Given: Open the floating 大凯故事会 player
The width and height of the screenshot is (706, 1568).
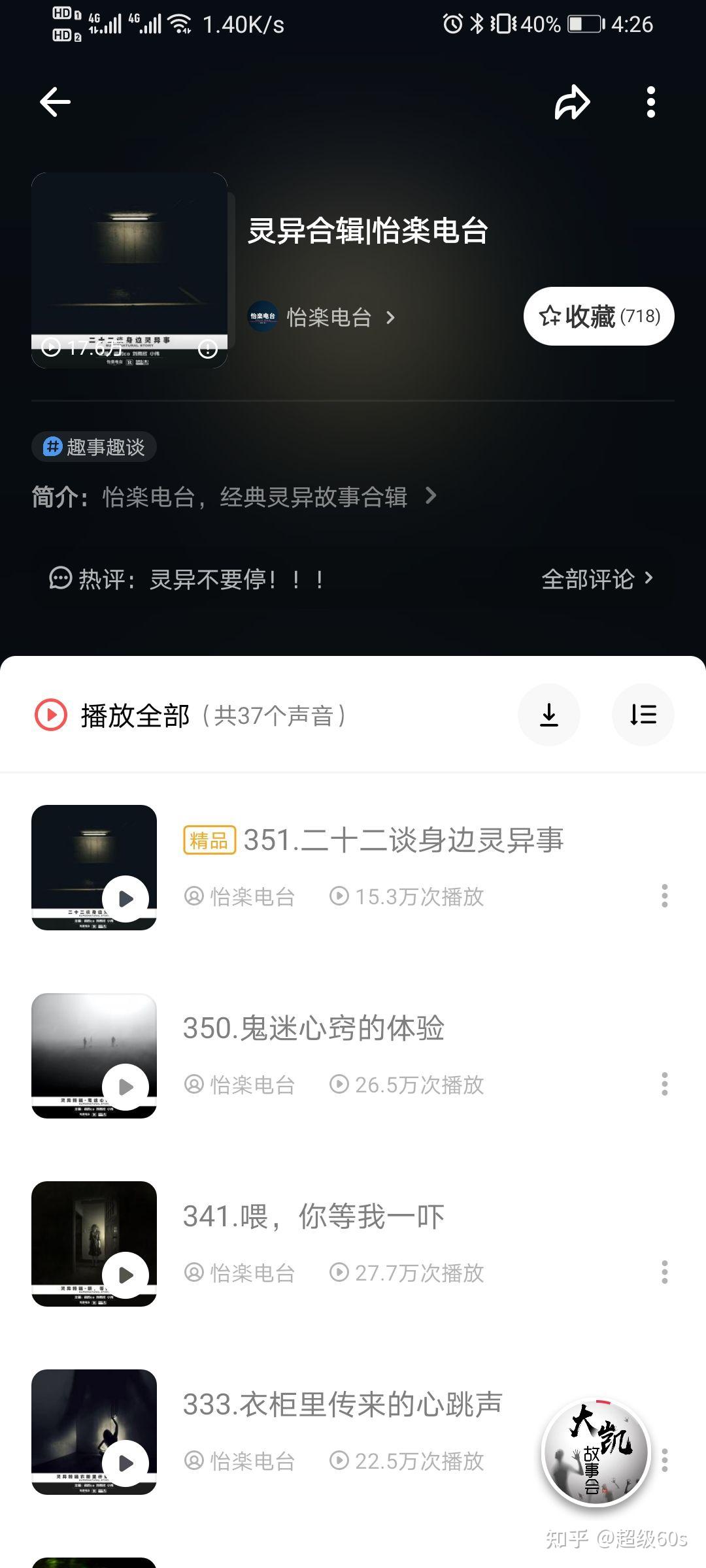Looking at the screenshot, I should pyautogui.click(x=596, y=1454).
